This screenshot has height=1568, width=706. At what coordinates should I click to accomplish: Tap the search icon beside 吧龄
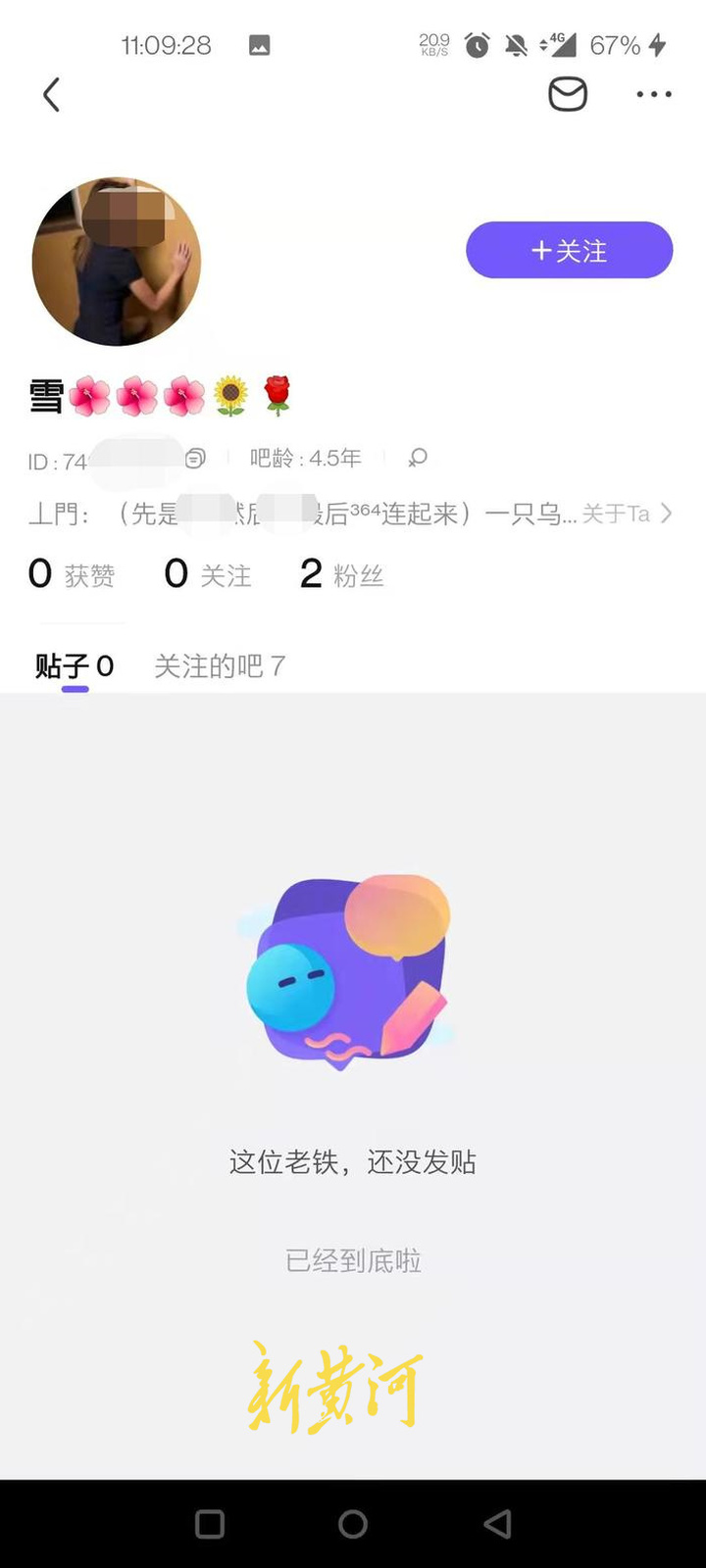418,457
